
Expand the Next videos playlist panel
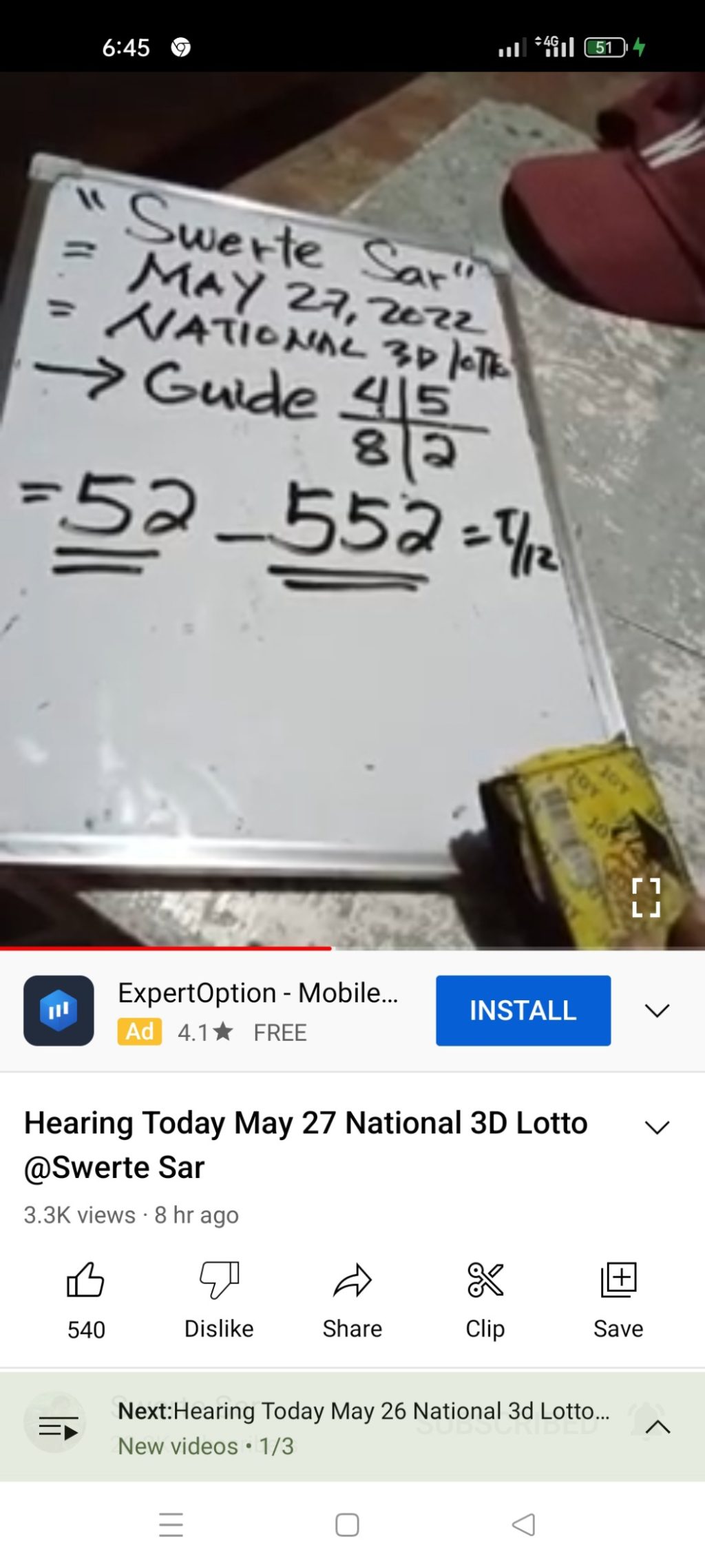657,1427
